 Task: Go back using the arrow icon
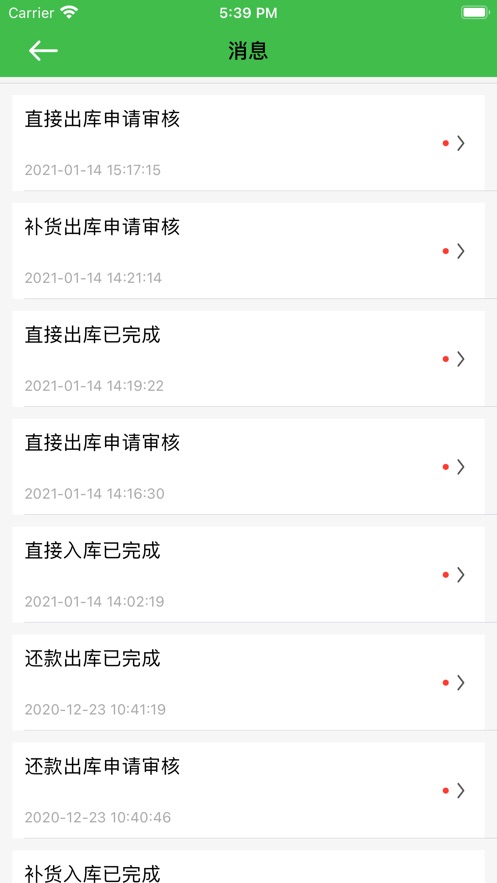[x=43, y=51]
